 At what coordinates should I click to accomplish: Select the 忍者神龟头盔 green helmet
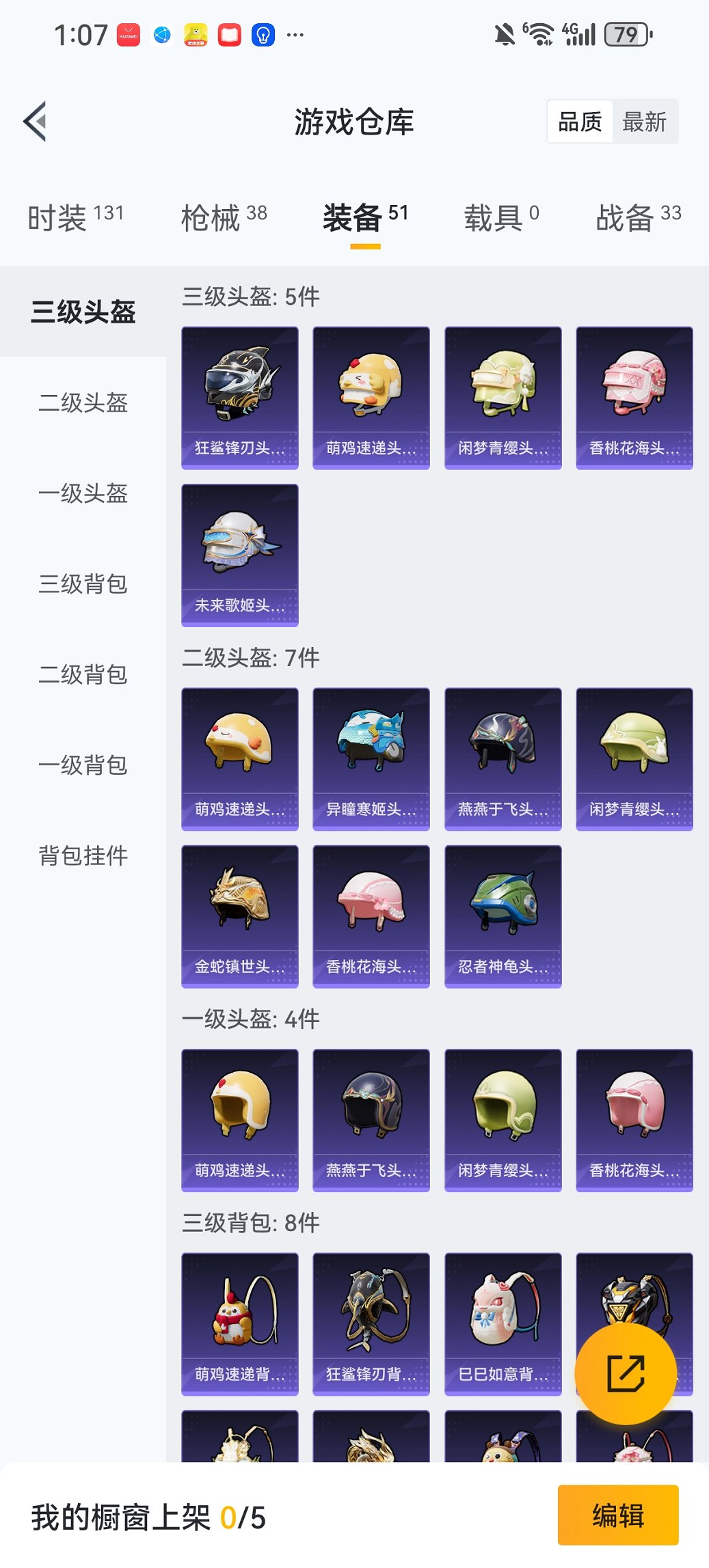503,916
